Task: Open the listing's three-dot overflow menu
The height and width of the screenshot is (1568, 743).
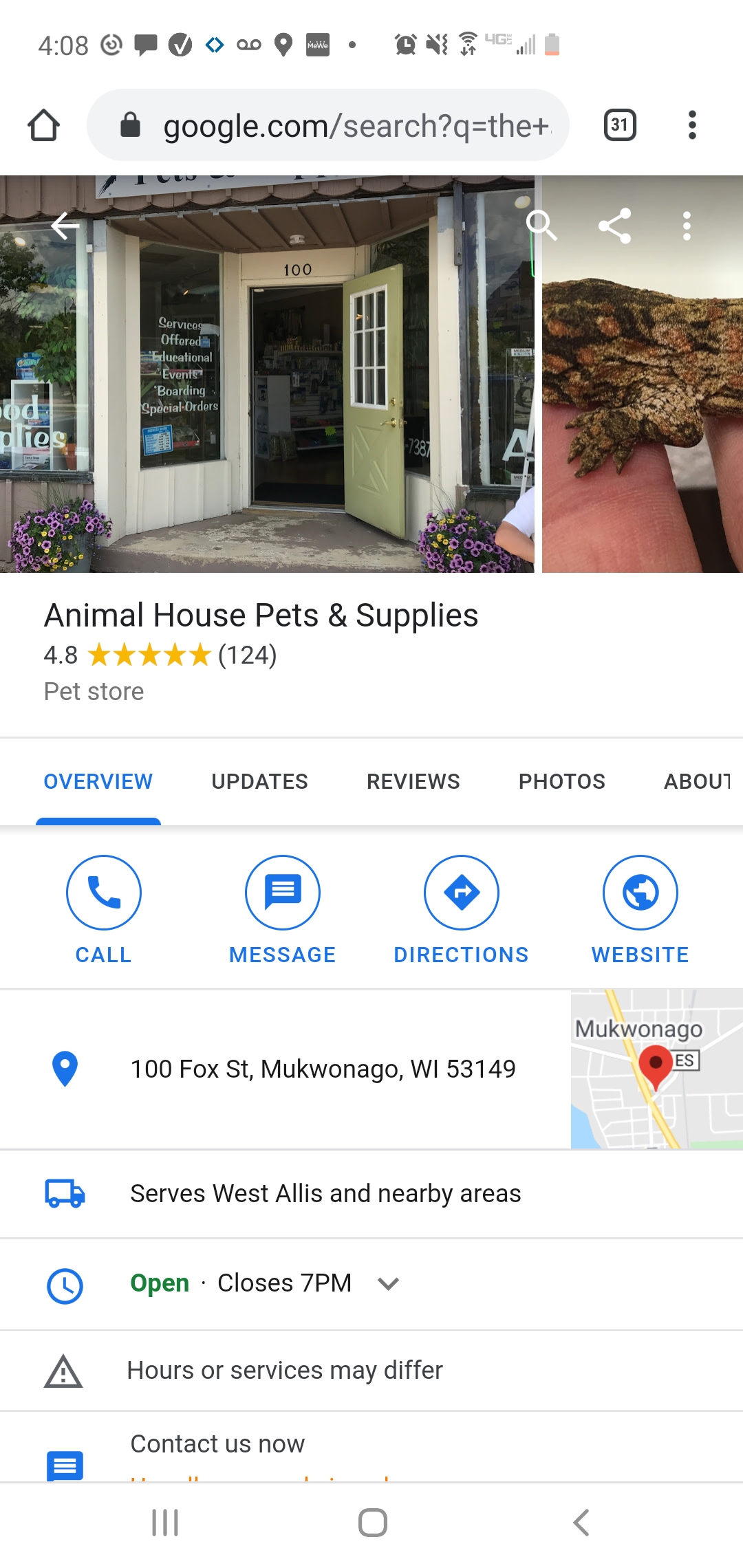Action: [x=686, y=226]
